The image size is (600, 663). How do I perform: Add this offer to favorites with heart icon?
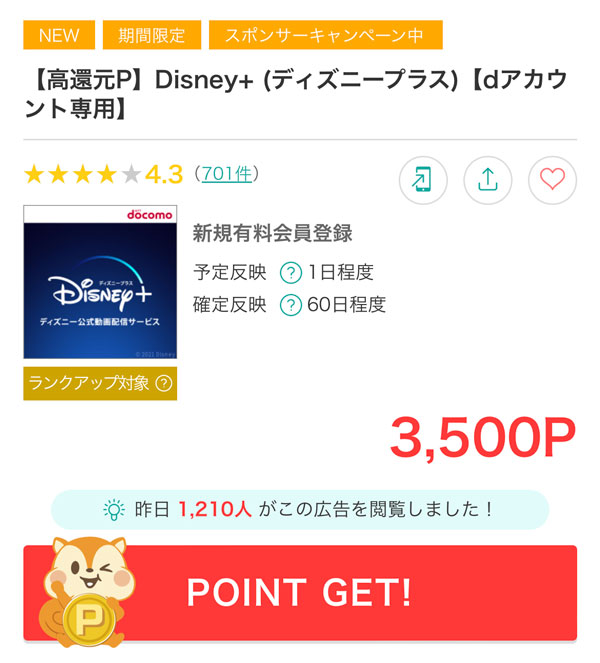click(x=552, y=180)
